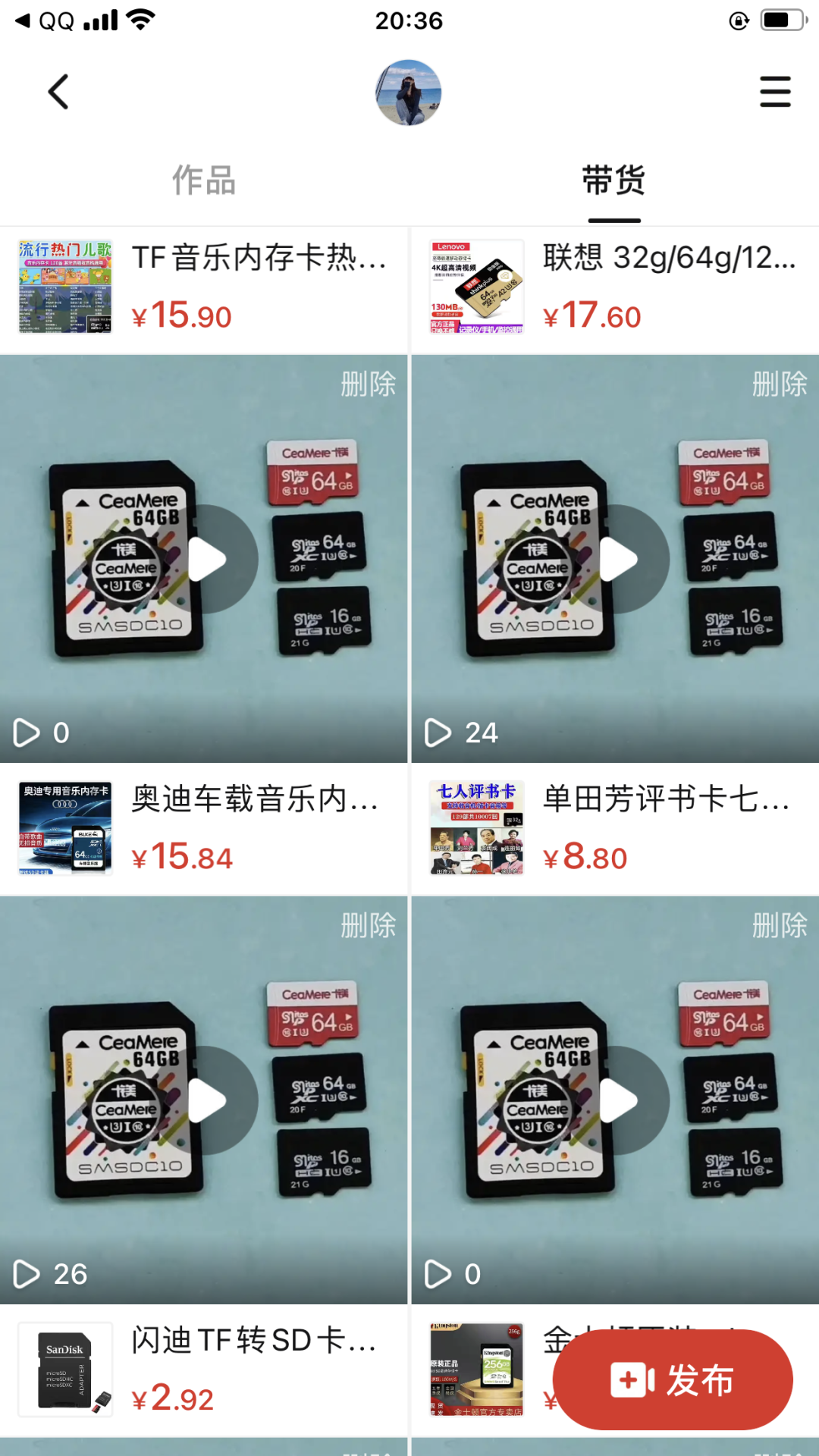Image resolution: width=819 pixels, height=1456 pixels.
Task: Tap the 单田芳评书卡 product thumbnail
Action: tap(475, 828)
